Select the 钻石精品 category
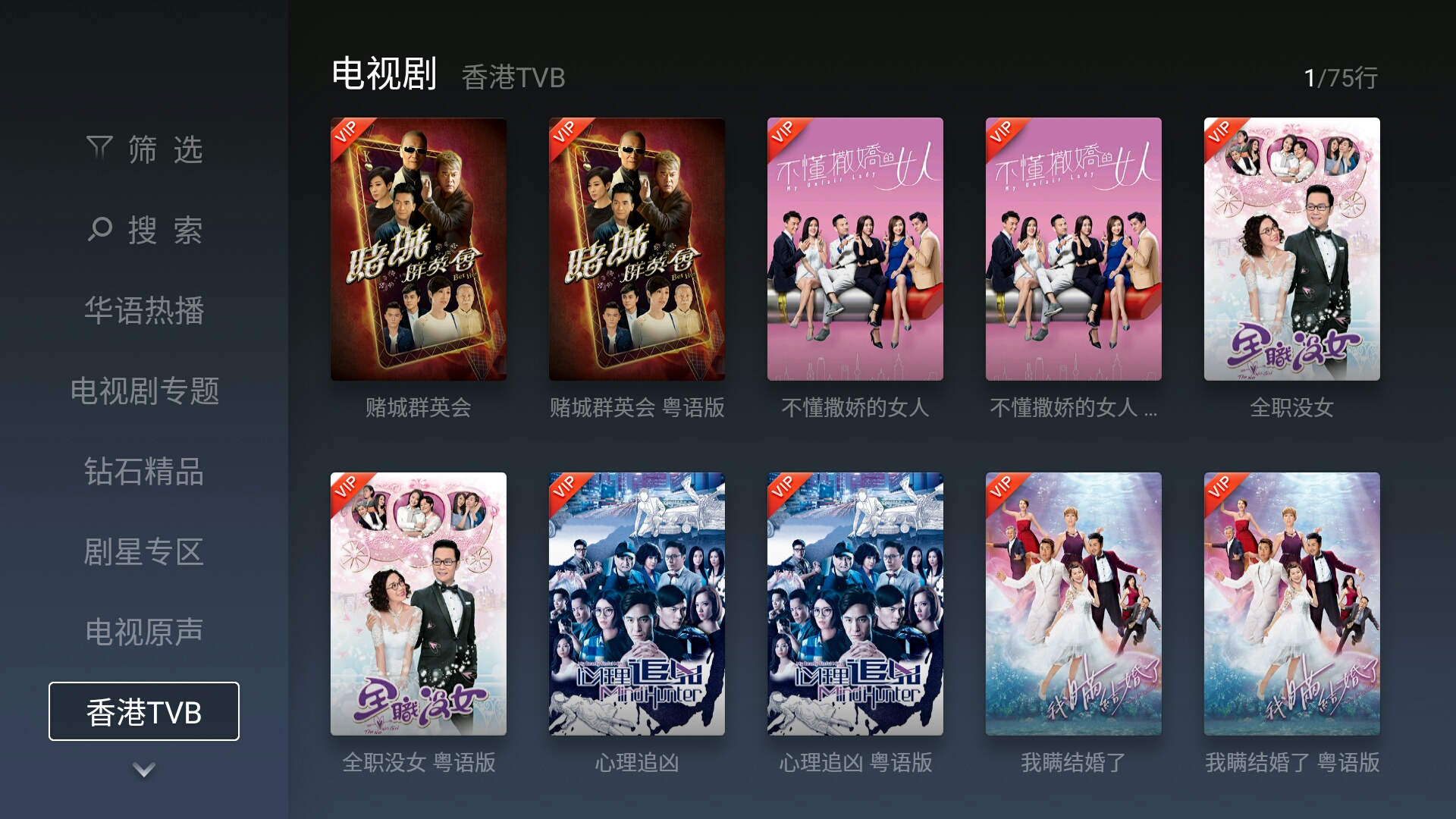Viewport: 1456px width, 819px height. coord(144,471)
